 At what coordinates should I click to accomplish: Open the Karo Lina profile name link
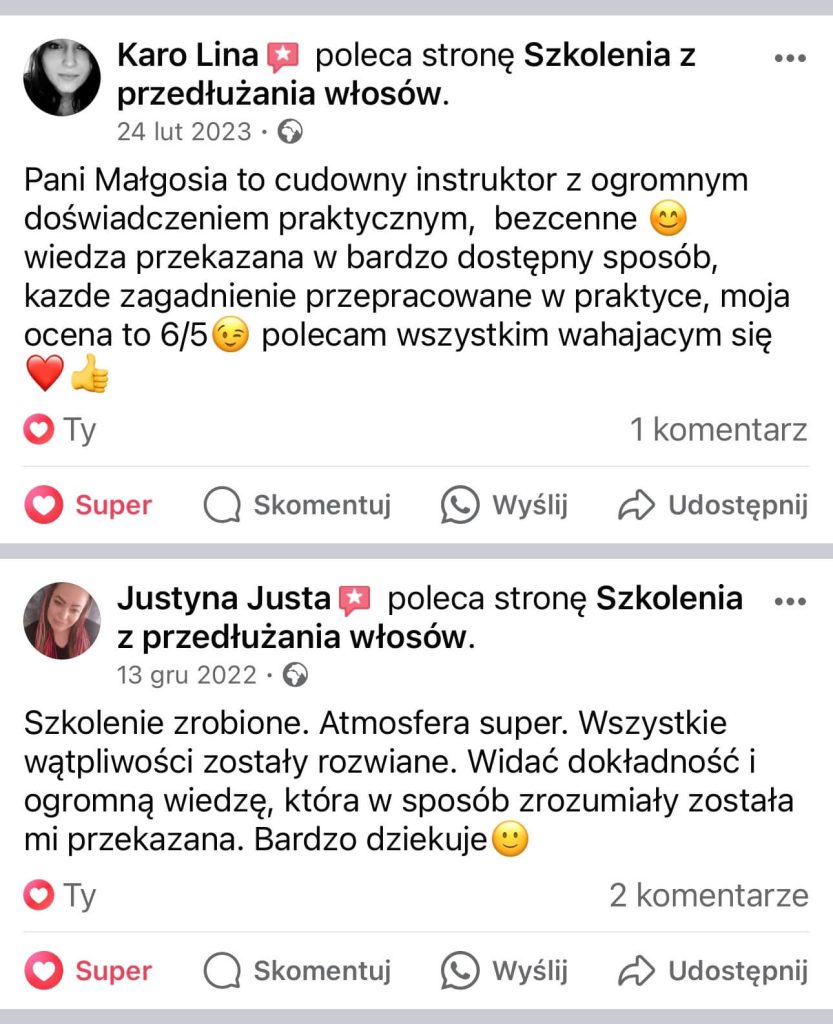188,56
